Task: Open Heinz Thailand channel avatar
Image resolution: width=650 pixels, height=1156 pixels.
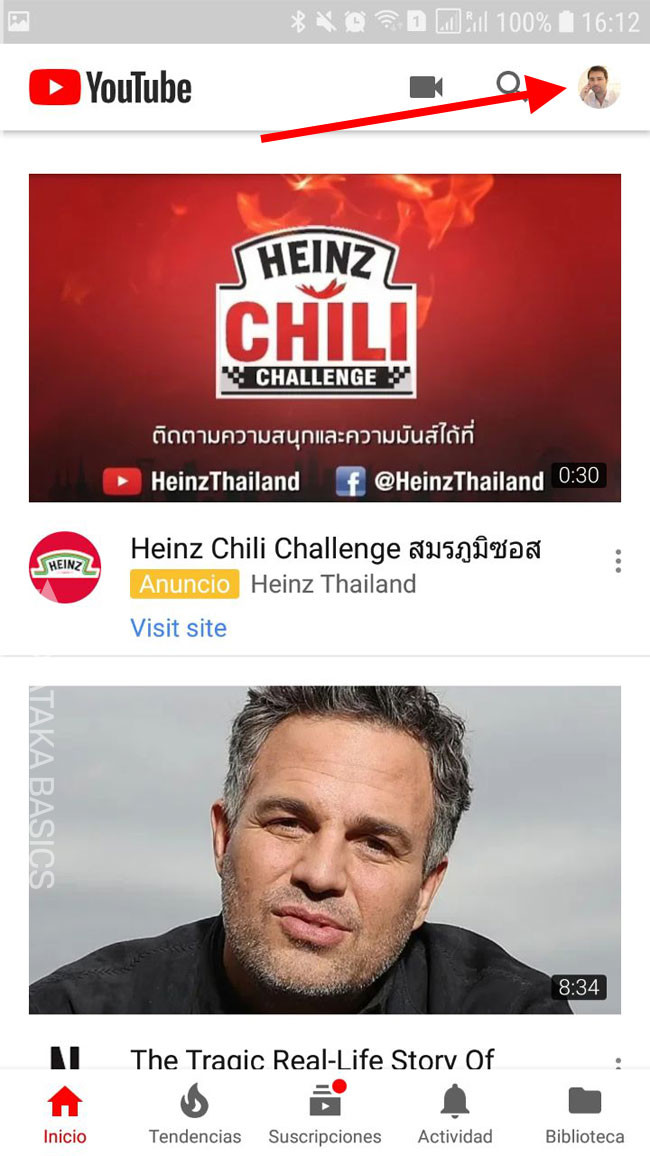Action: click(65, 567)
